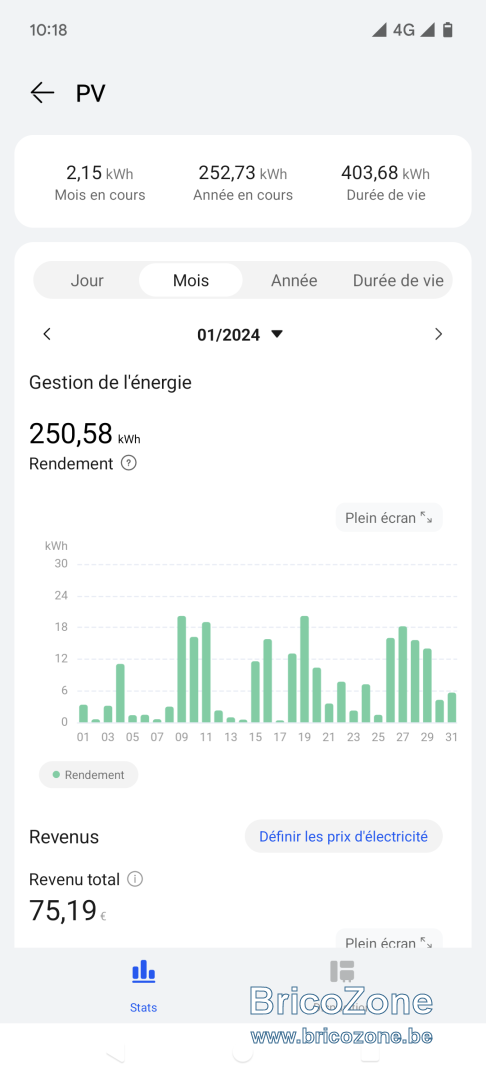The image size is (486, 1080).
Task: Switch to the Année tab
Action: (x=294, y=280)
